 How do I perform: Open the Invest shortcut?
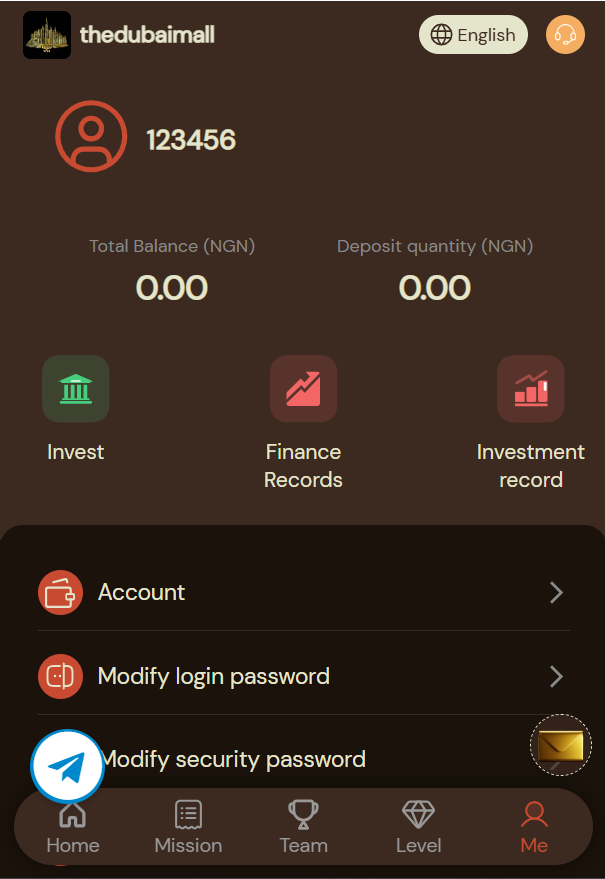[75, 388]
